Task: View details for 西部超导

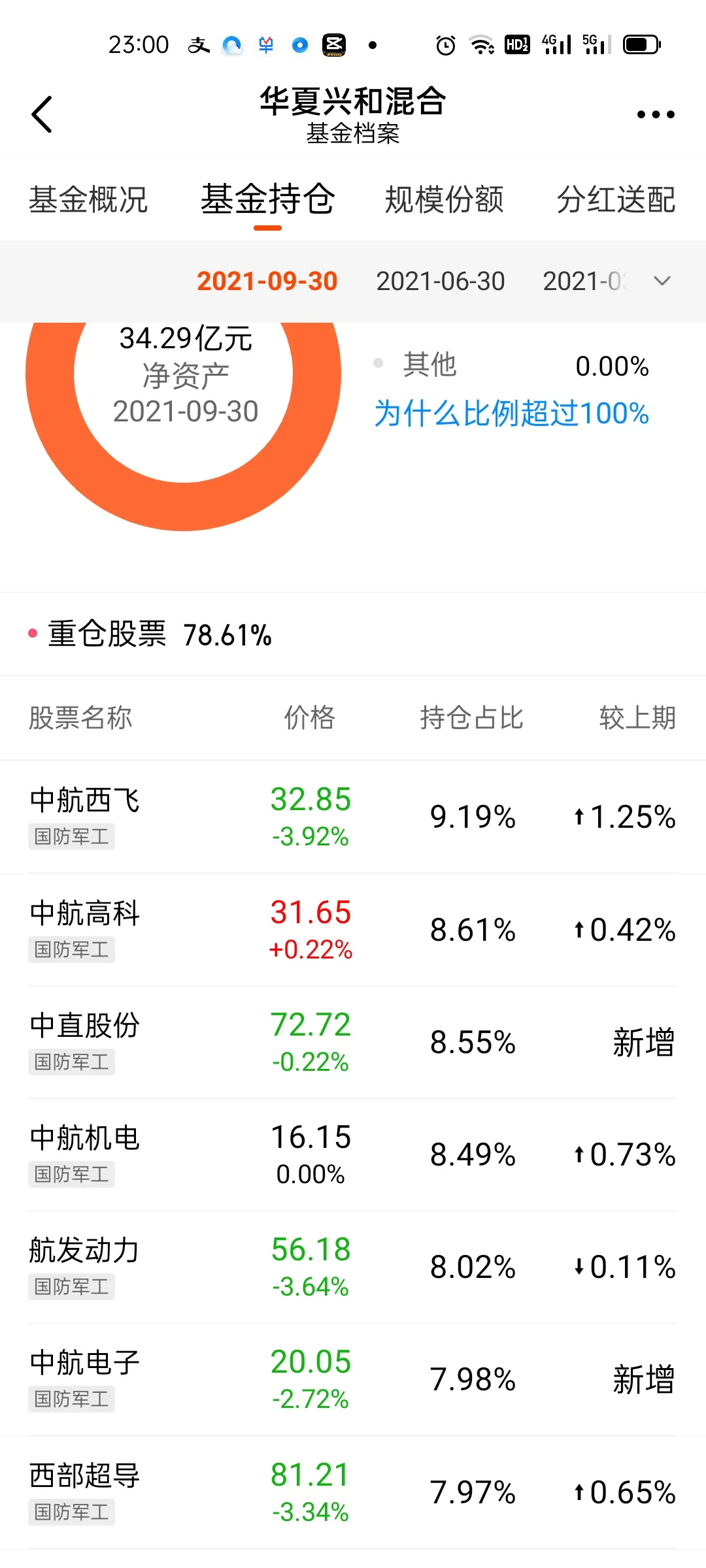Action: (x=353, y=1493)
